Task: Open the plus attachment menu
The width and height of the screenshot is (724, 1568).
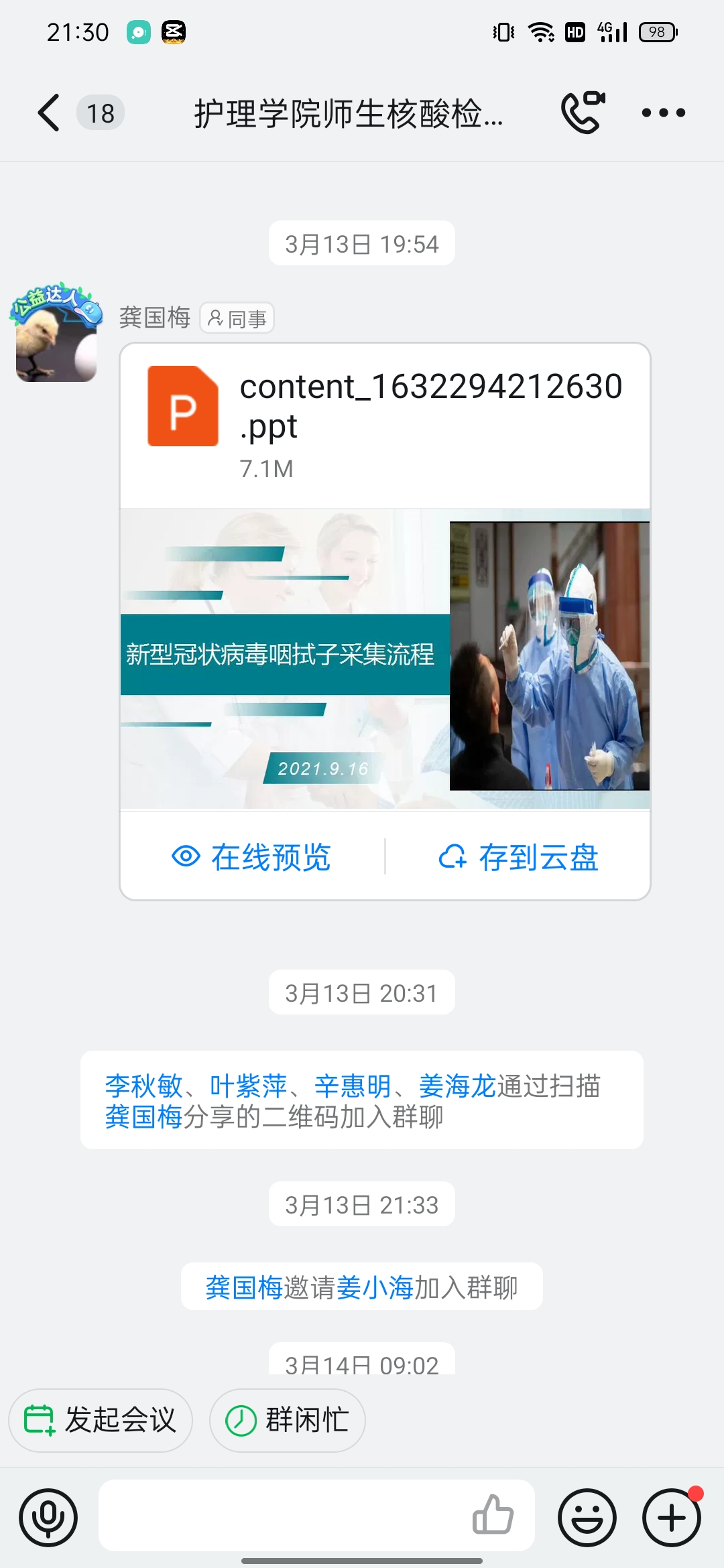Action: click(672, 1518)
